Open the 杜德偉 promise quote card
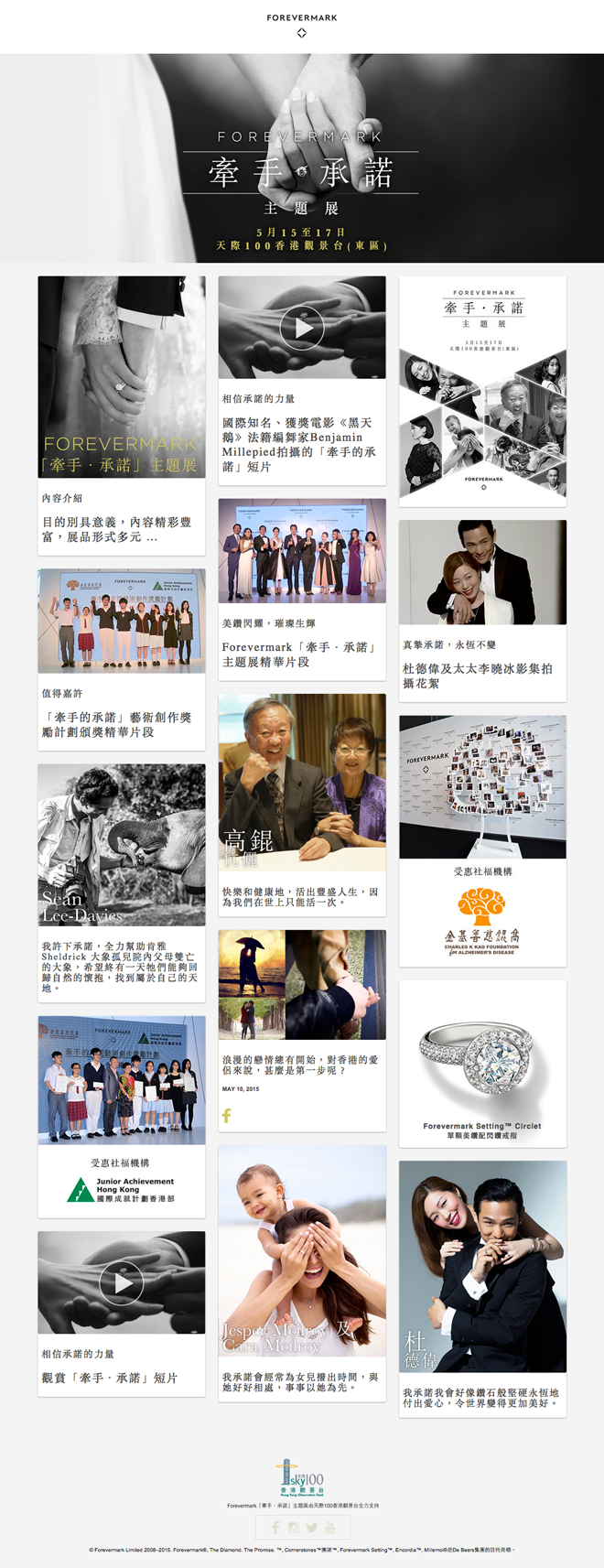 482,1288
